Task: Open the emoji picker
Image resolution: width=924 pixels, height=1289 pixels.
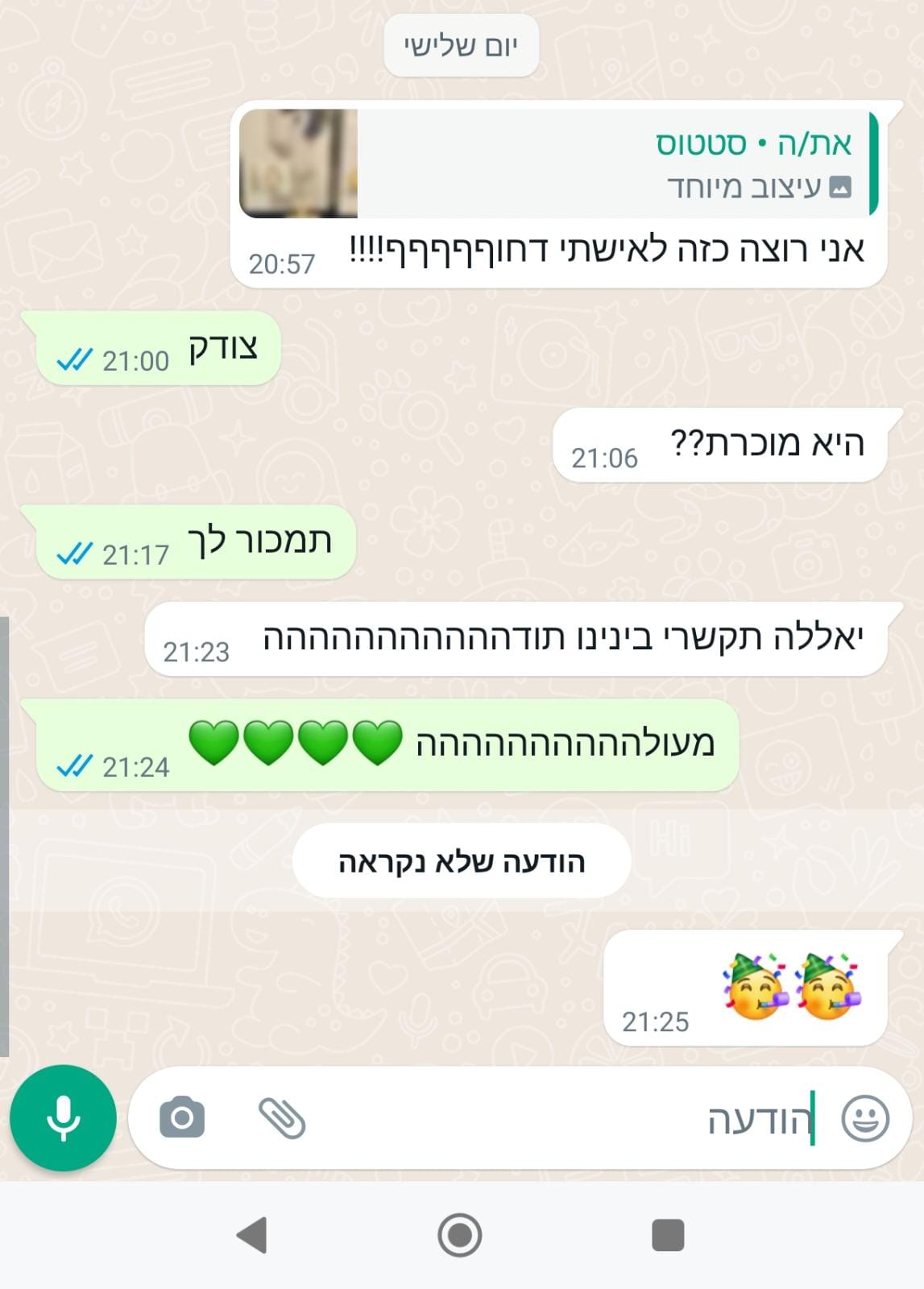Action: 865,1118
